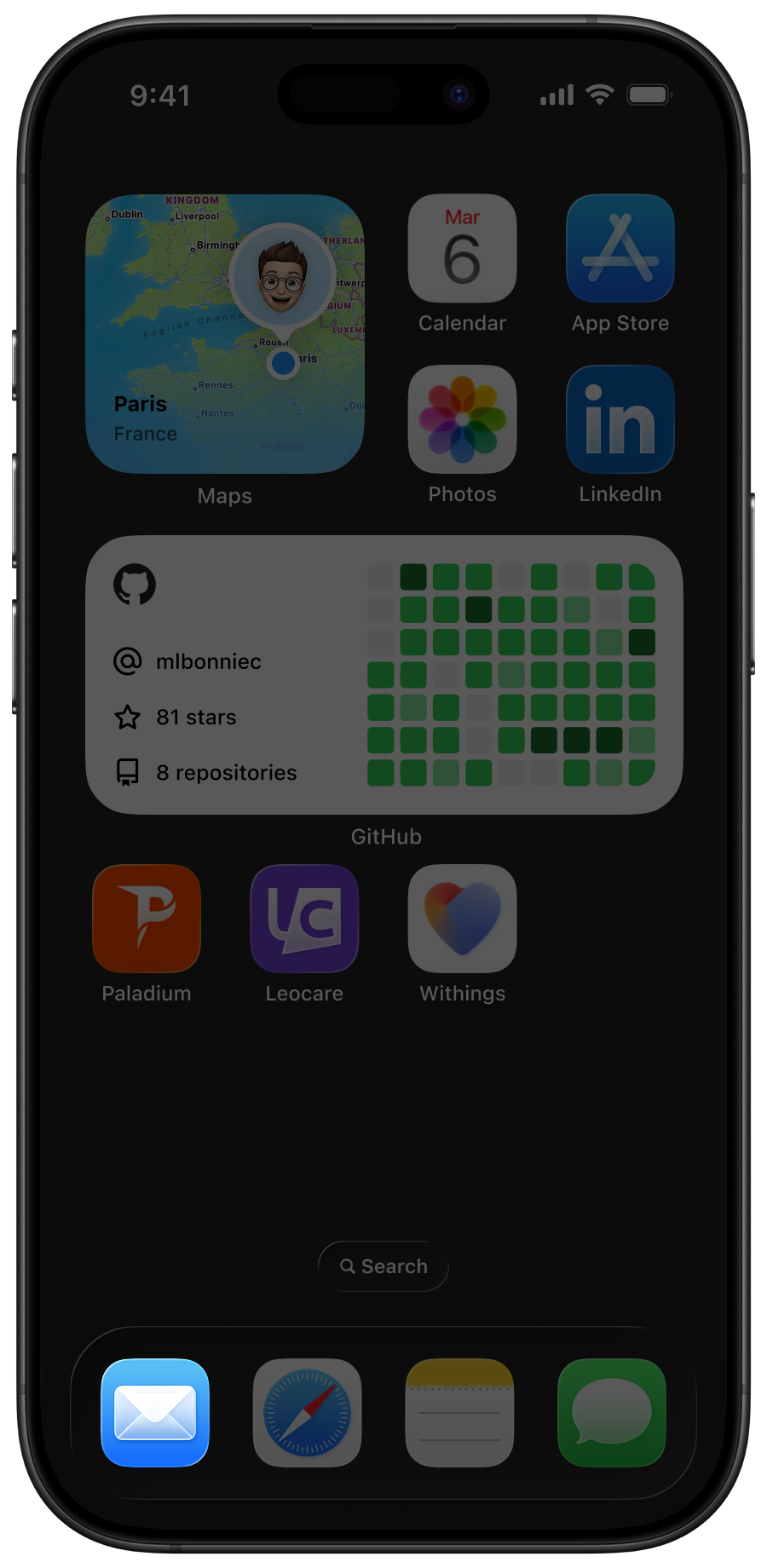Launch the App Store
The width and height of the screenshot is (767, 1568).
coord(620,249)
